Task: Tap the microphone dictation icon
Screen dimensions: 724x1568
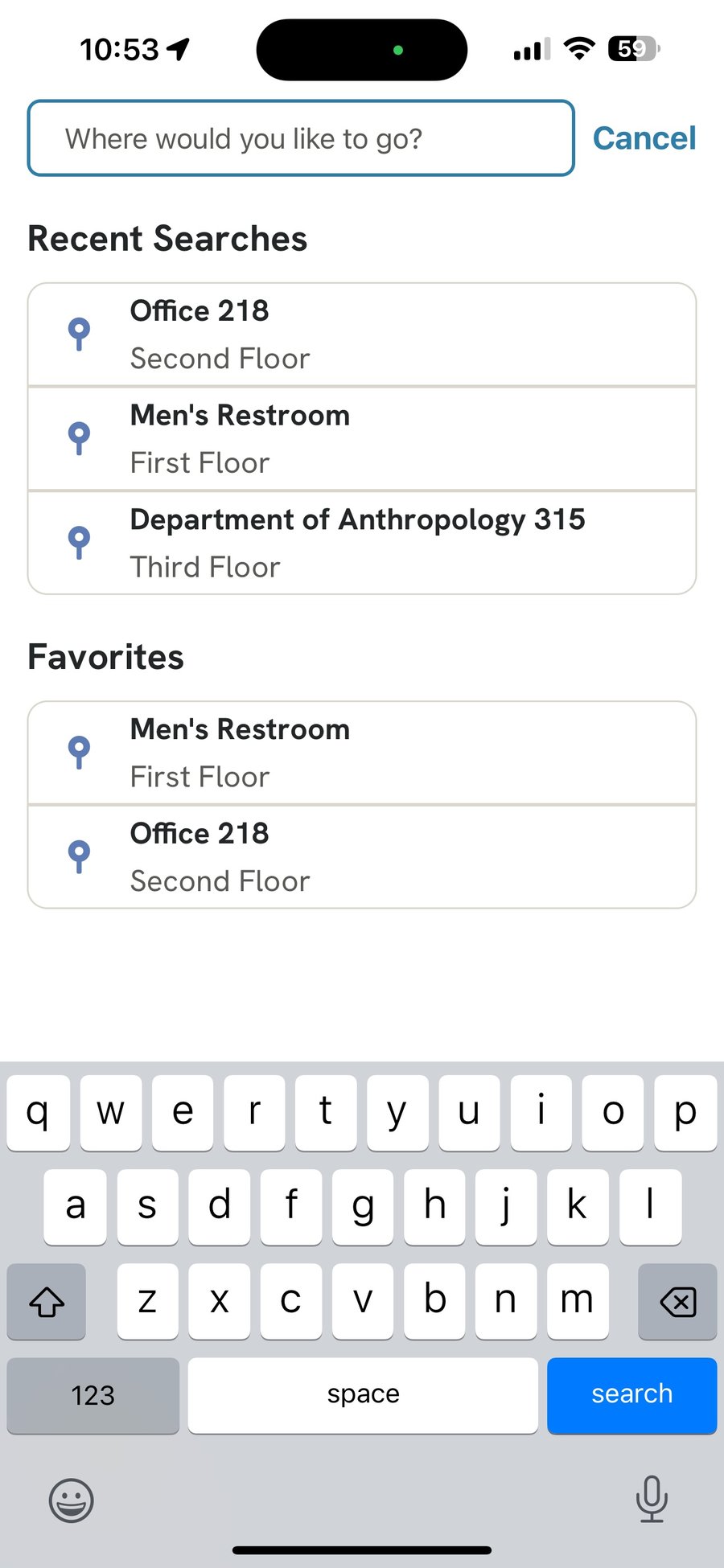Action: click(x=652, y=1500)
